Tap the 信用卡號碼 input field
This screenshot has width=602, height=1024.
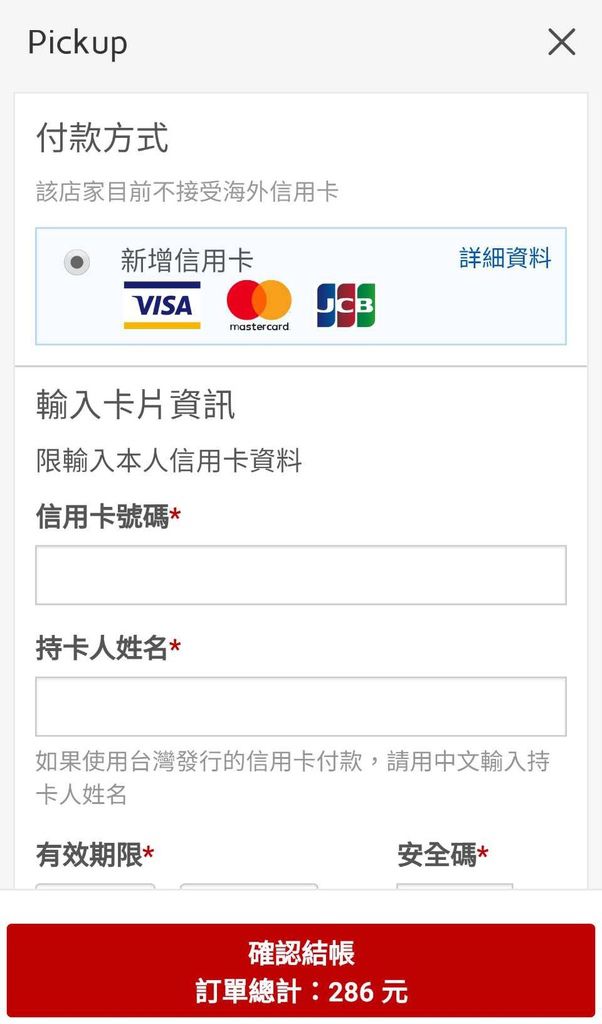(301, 575)
